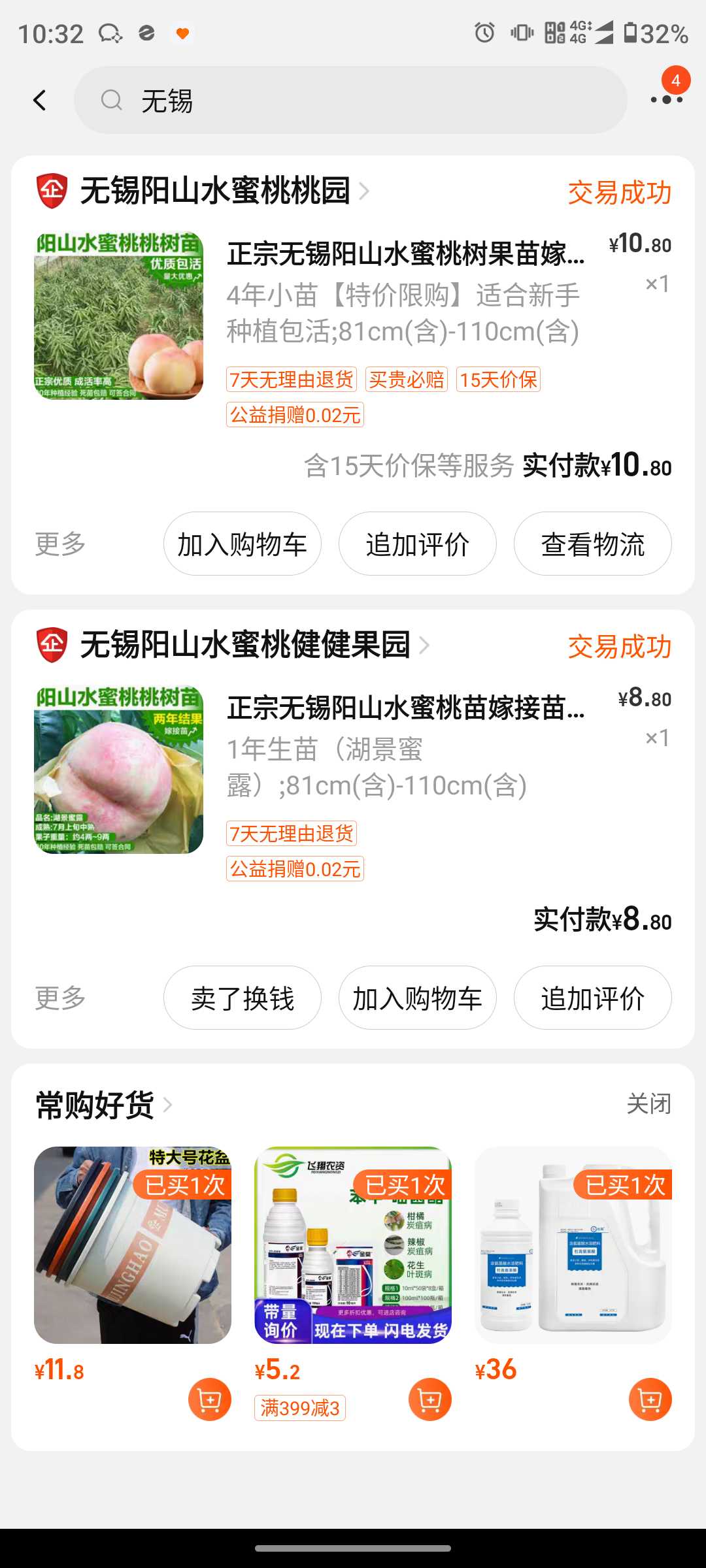
Task: Add the ¥36 fertilizer item to cart
Action: pos(650,1399)
